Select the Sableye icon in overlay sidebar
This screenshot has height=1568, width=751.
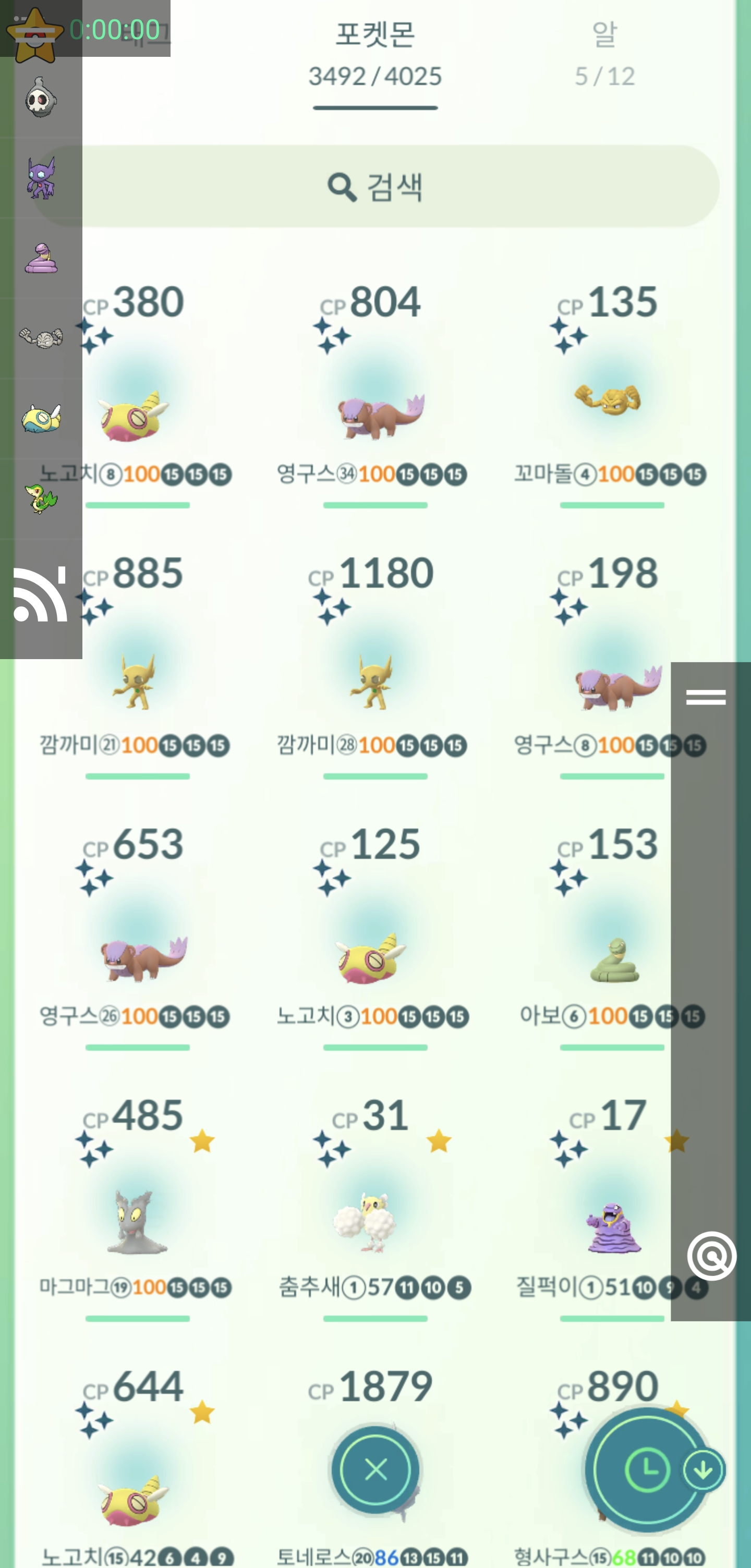click(x=41, y=178)
